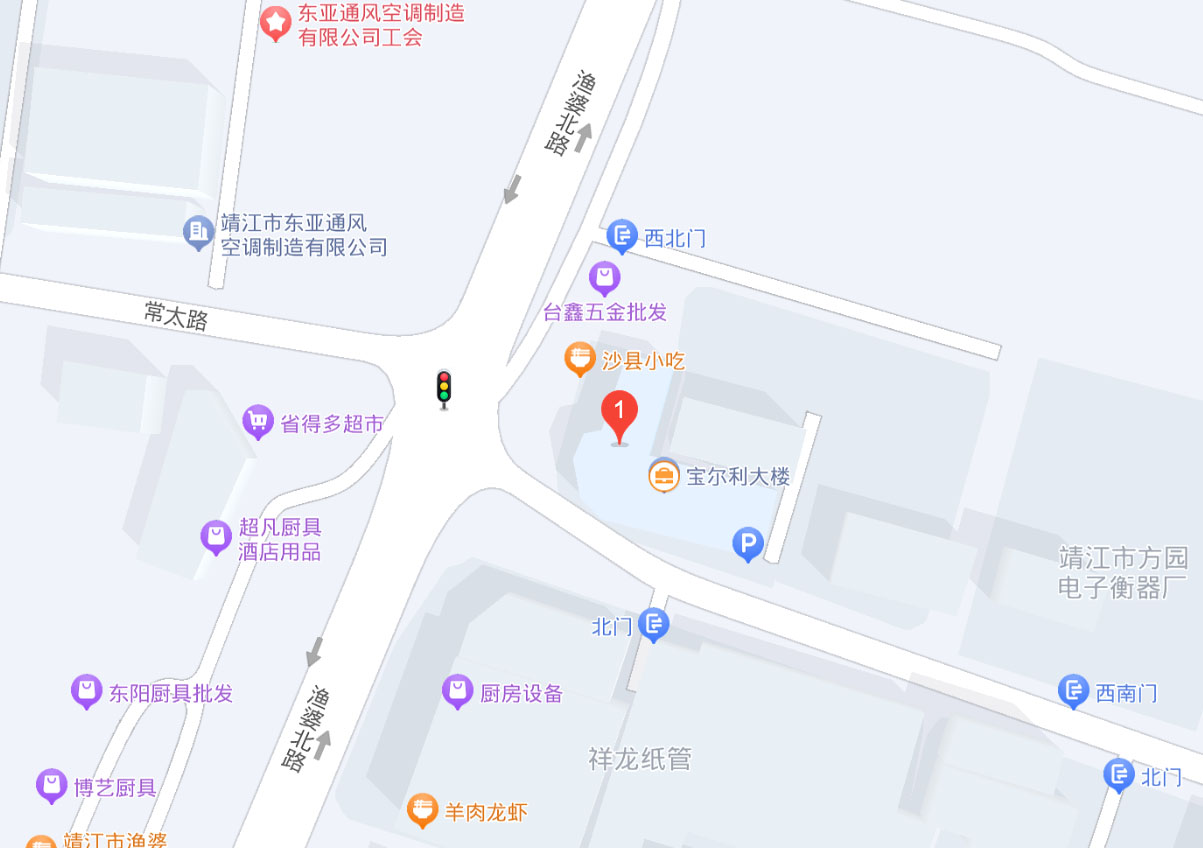The image size is (1203, 848).
Task: Open the 厨房设备 shop marker
Action: [x=457, y=690]
